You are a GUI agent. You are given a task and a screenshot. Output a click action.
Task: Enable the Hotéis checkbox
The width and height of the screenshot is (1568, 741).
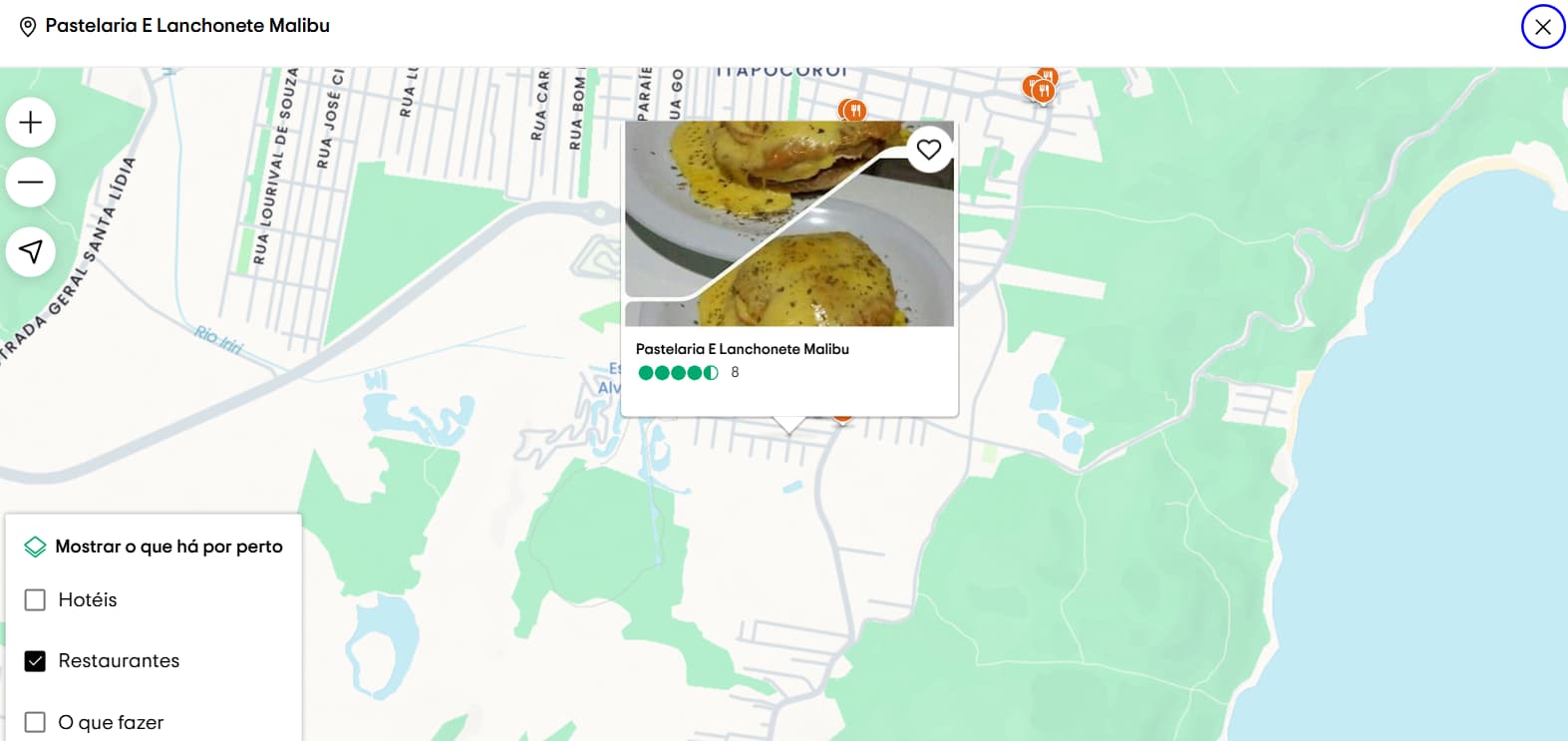[35, 599]
